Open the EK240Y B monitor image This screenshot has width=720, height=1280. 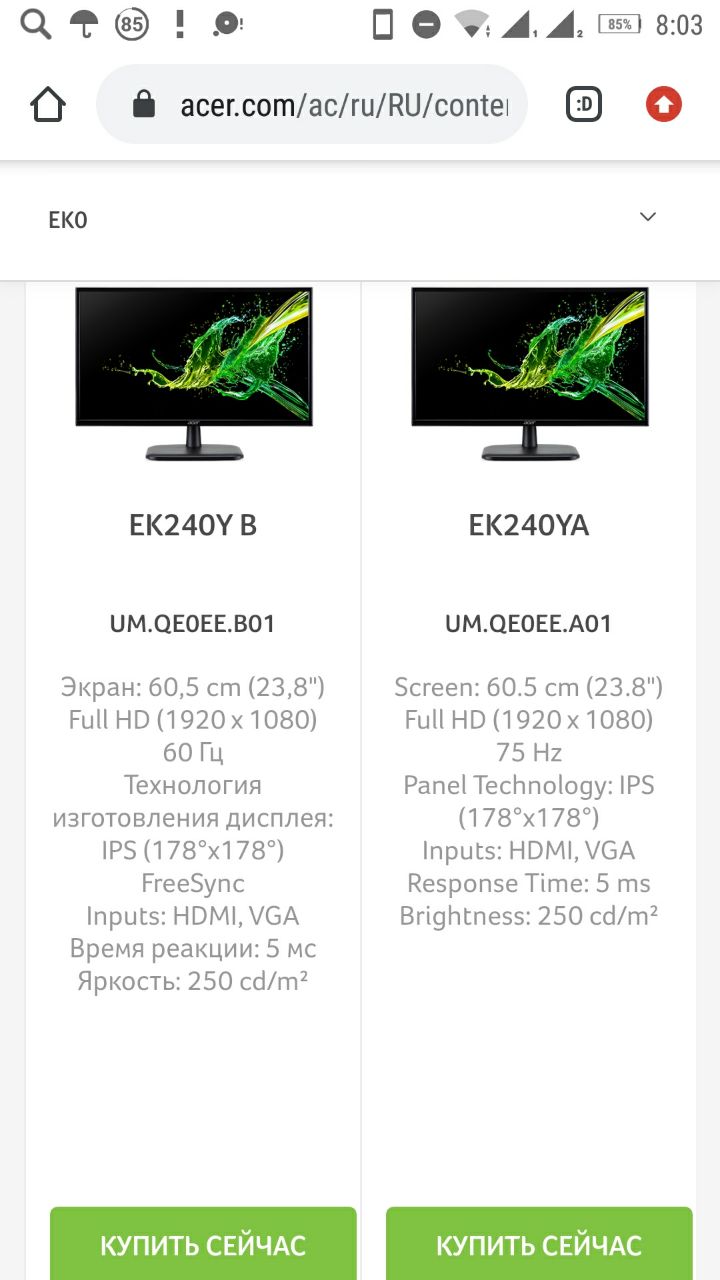[194, 373]
